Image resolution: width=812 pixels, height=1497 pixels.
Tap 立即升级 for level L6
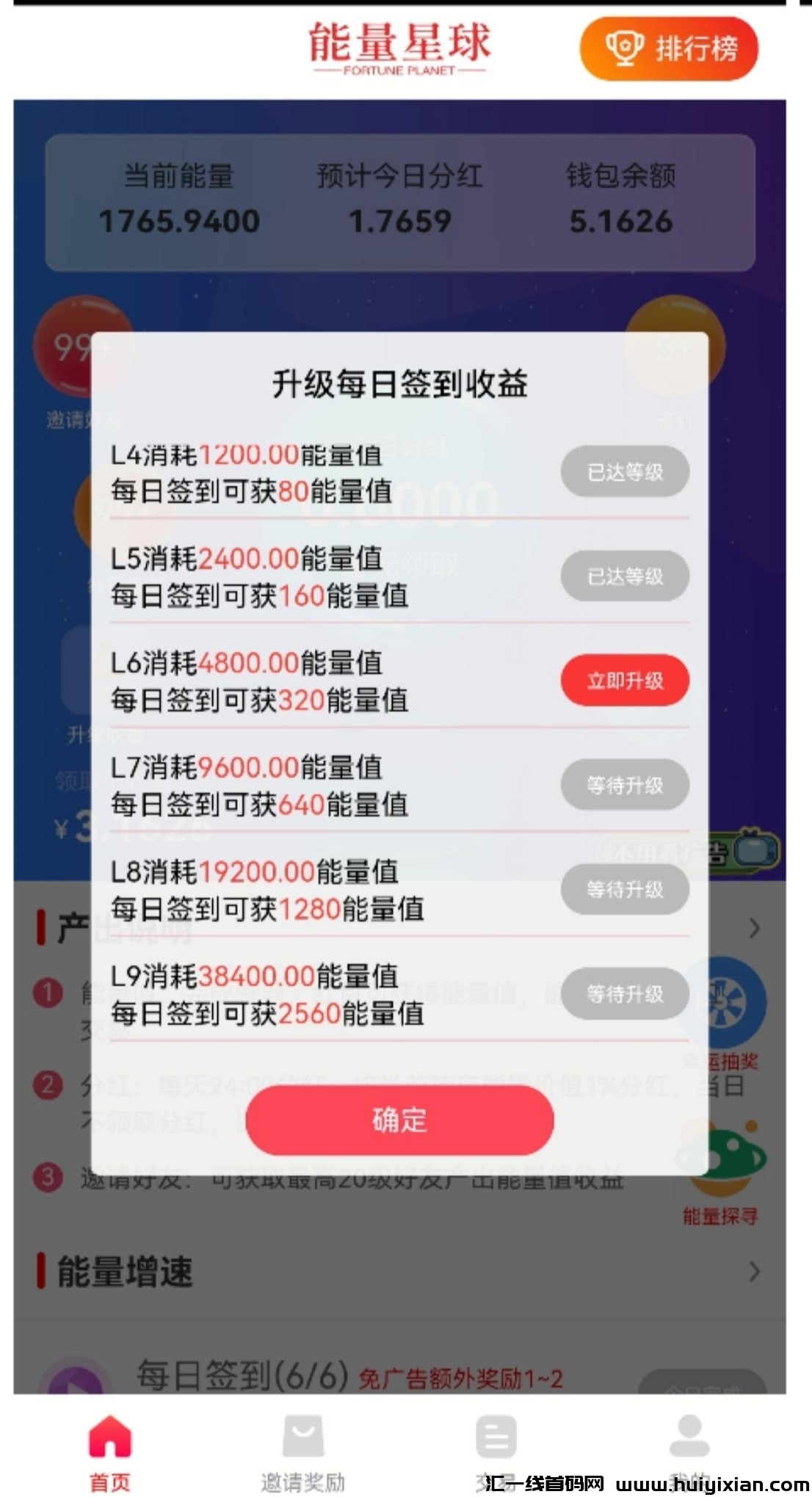coord(624,681)
